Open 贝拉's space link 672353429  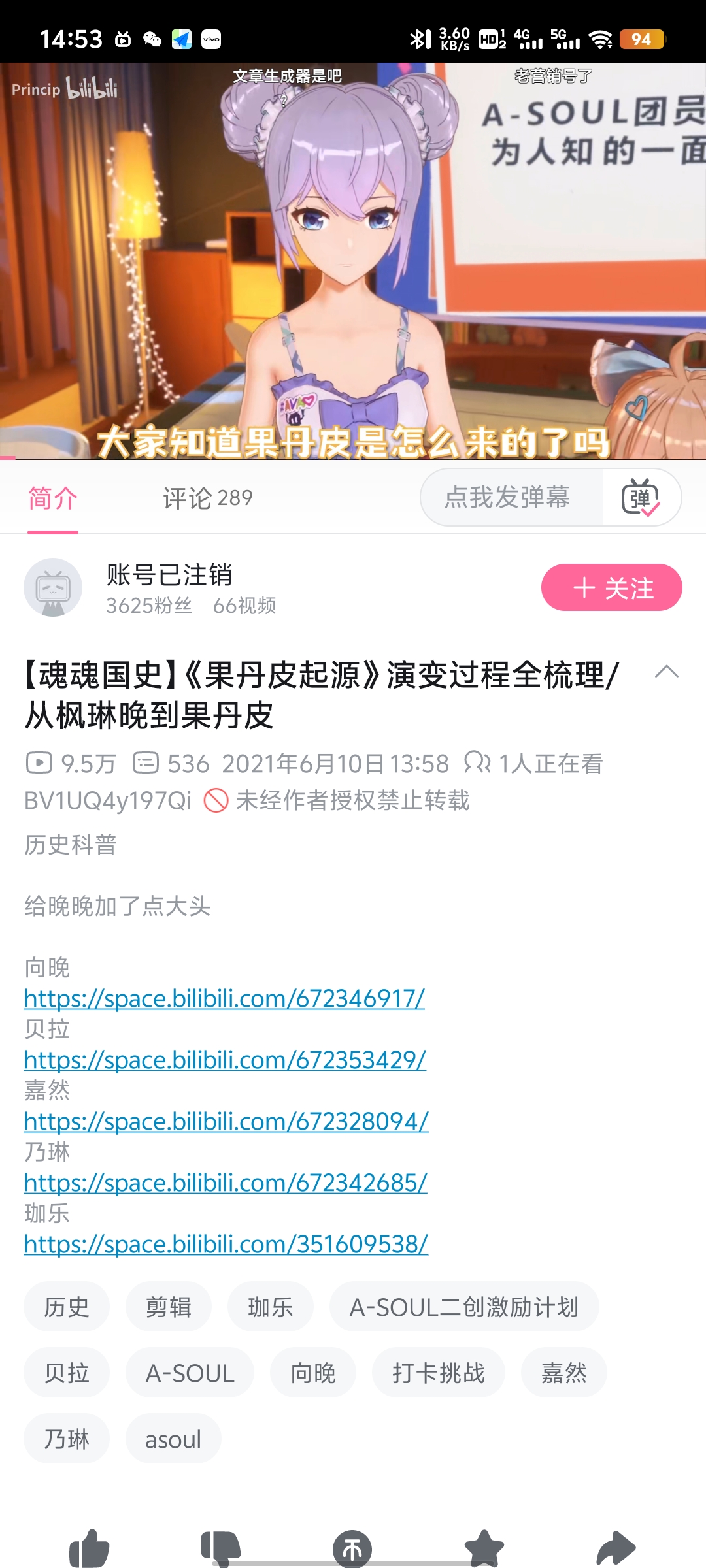pyautogui.click(x=225, y=1060)
